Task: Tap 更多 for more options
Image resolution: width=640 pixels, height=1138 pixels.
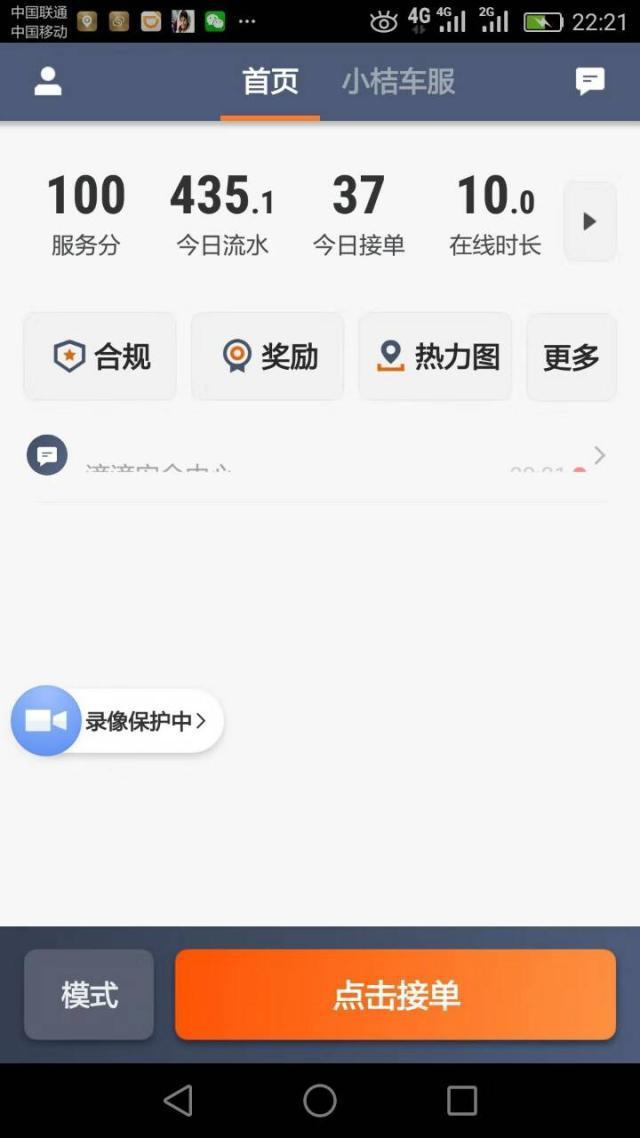Action: (571, 357)
